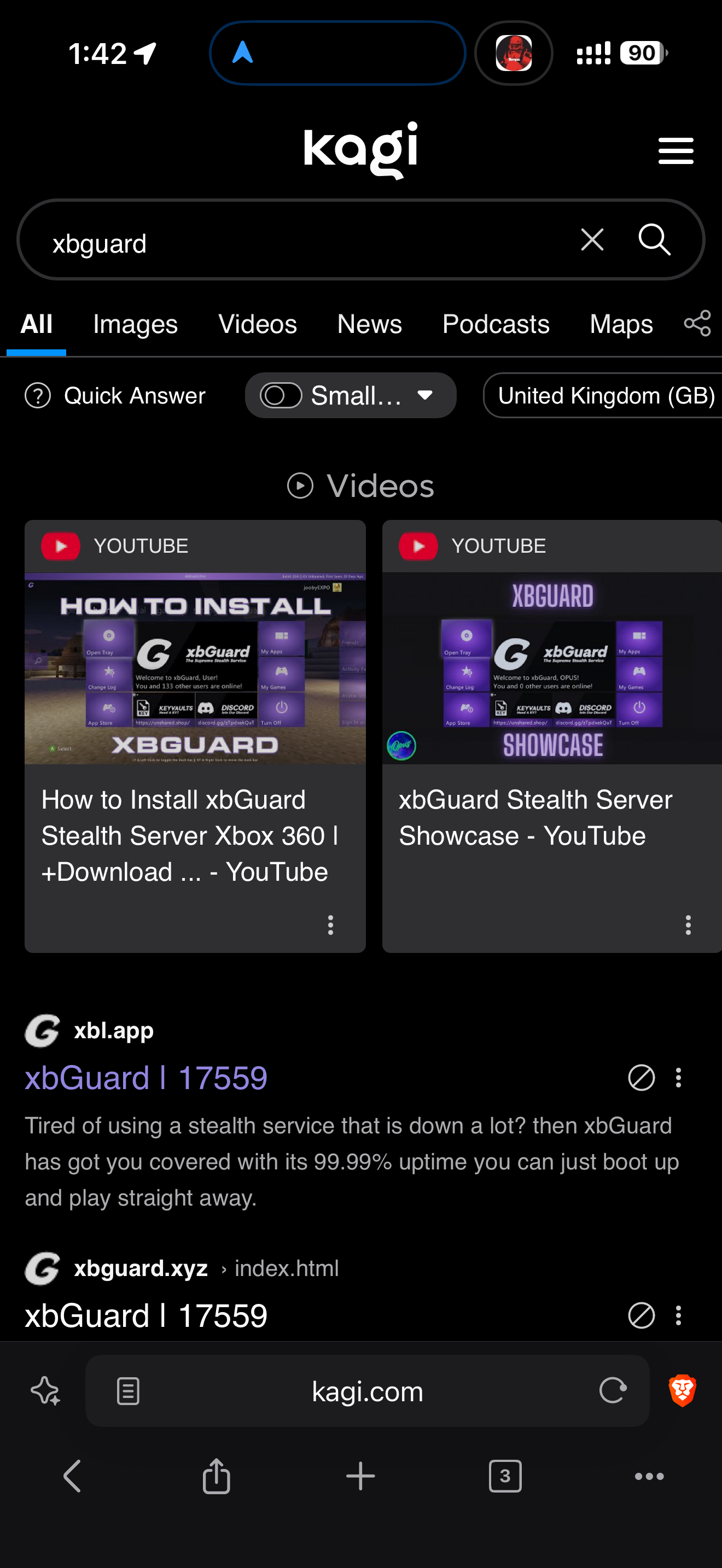Viewport: 722px width, 1568px height.
Task: Block the xbl.app result domain
Action: tap(641, 1078)
